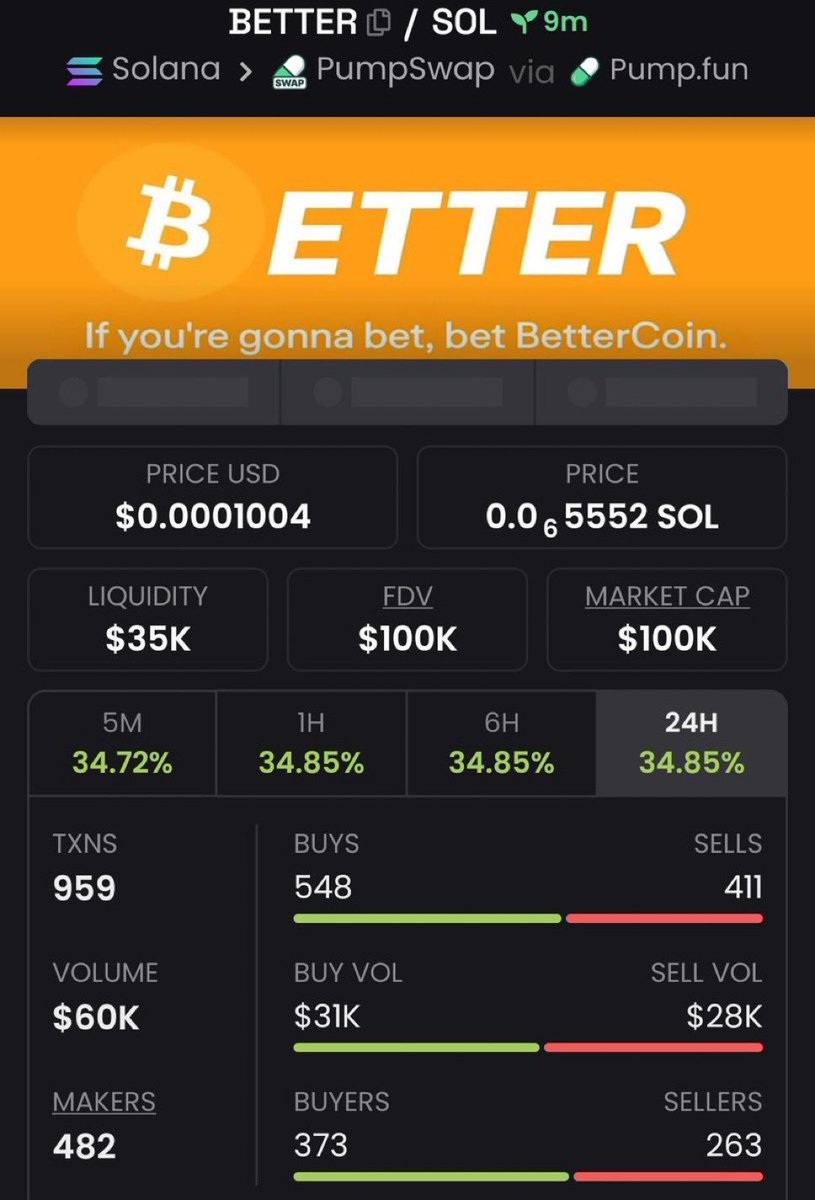
Task: Switch to the 5M timeframe
Action: [x=122, y=743]
